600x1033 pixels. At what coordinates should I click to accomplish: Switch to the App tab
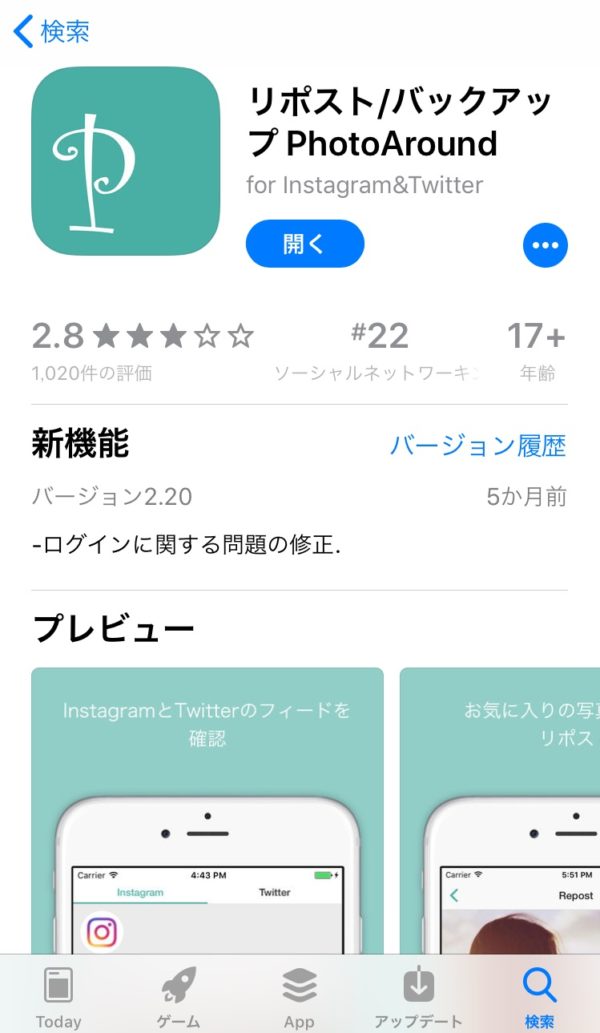(299, 997)
